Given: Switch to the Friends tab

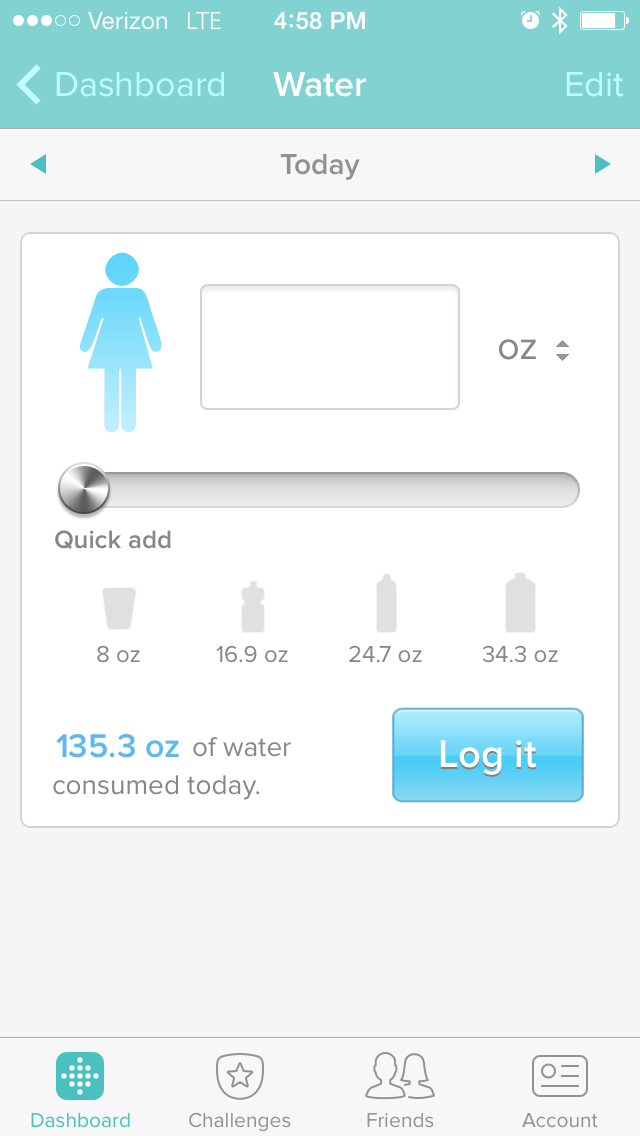Looking at the screenshot, I should [x=400, y=1089].
